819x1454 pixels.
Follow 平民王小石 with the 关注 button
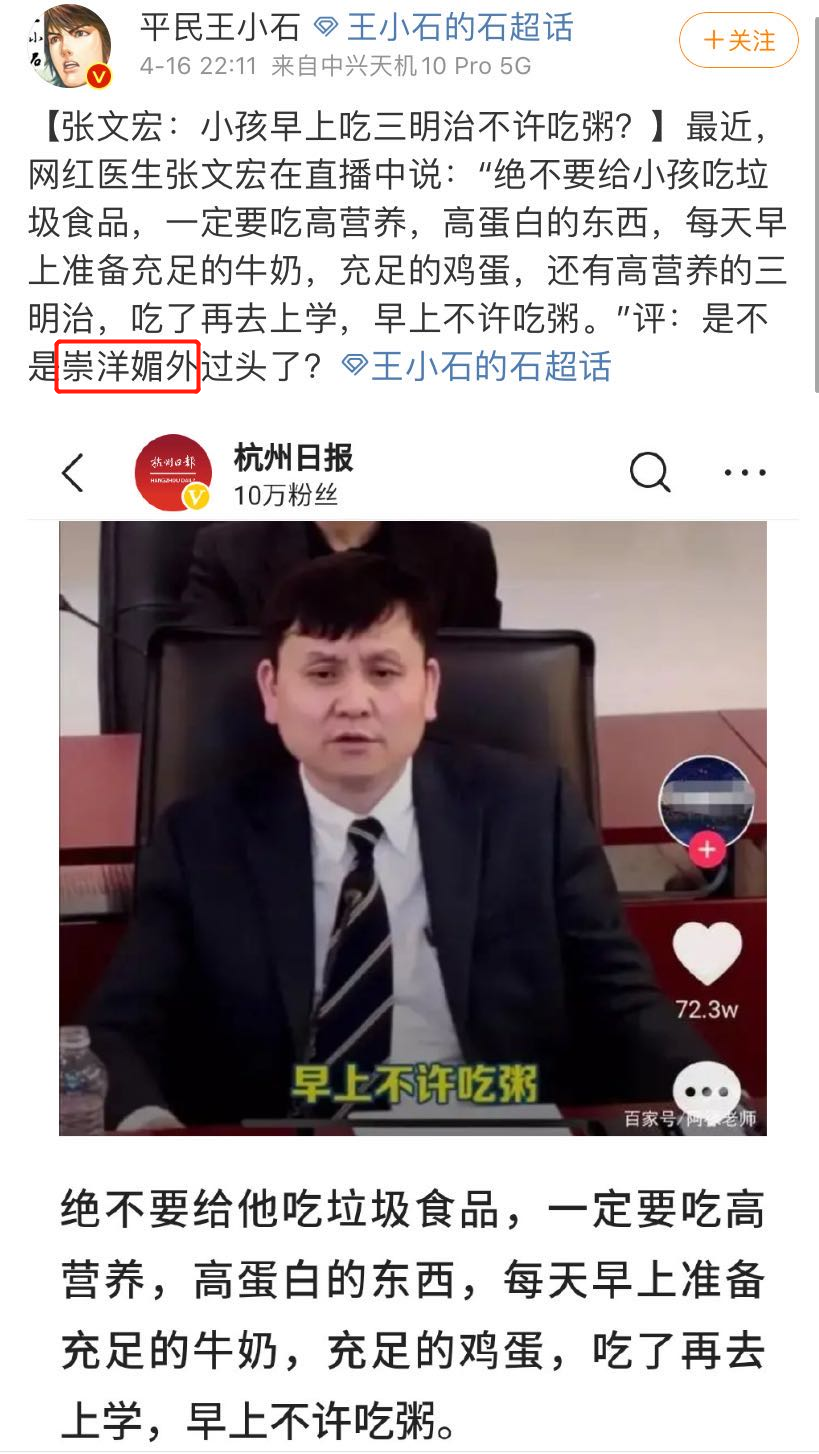[739, 41]
